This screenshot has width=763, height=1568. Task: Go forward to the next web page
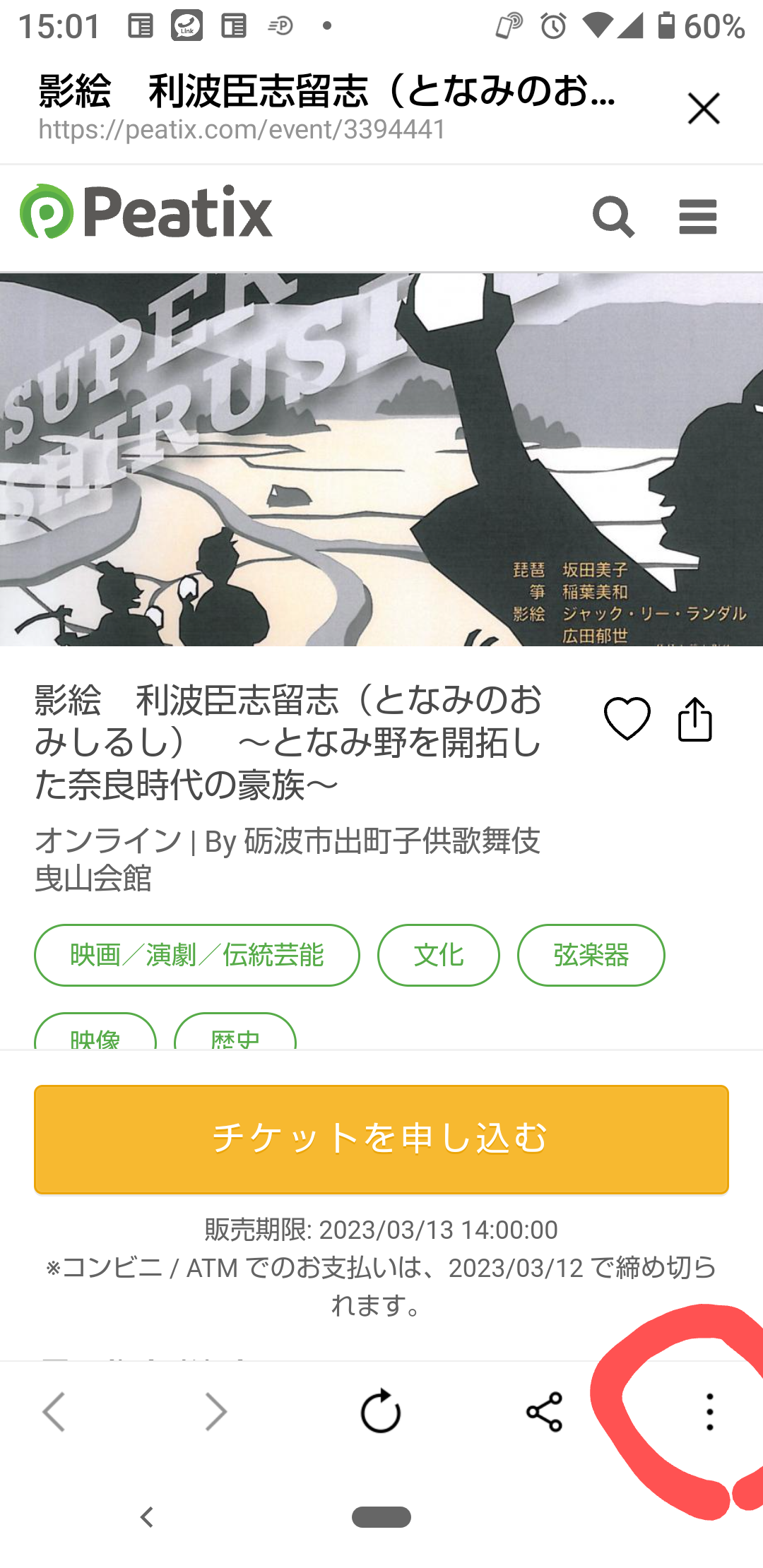point(215,1412)
